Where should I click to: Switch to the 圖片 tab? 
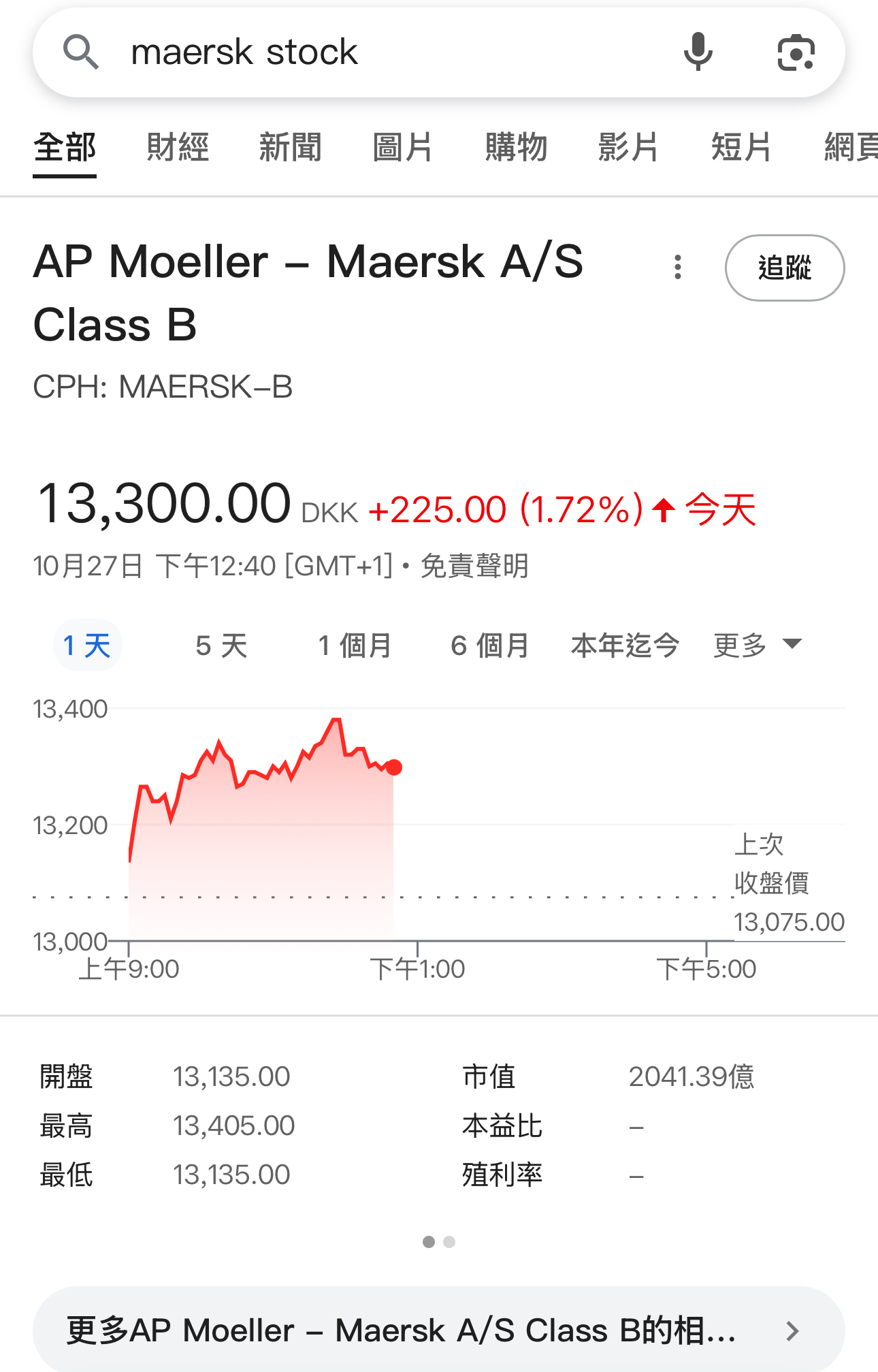pos(402,148)
